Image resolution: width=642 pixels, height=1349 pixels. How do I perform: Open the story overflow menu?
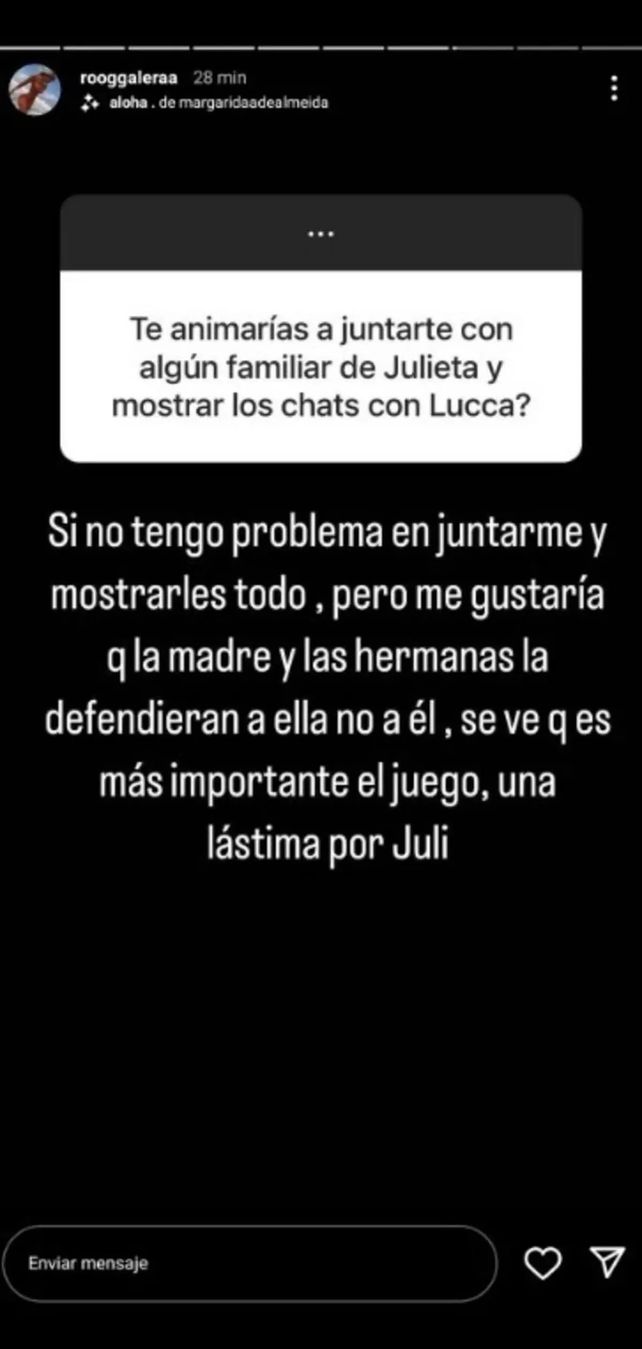point(613,88)
